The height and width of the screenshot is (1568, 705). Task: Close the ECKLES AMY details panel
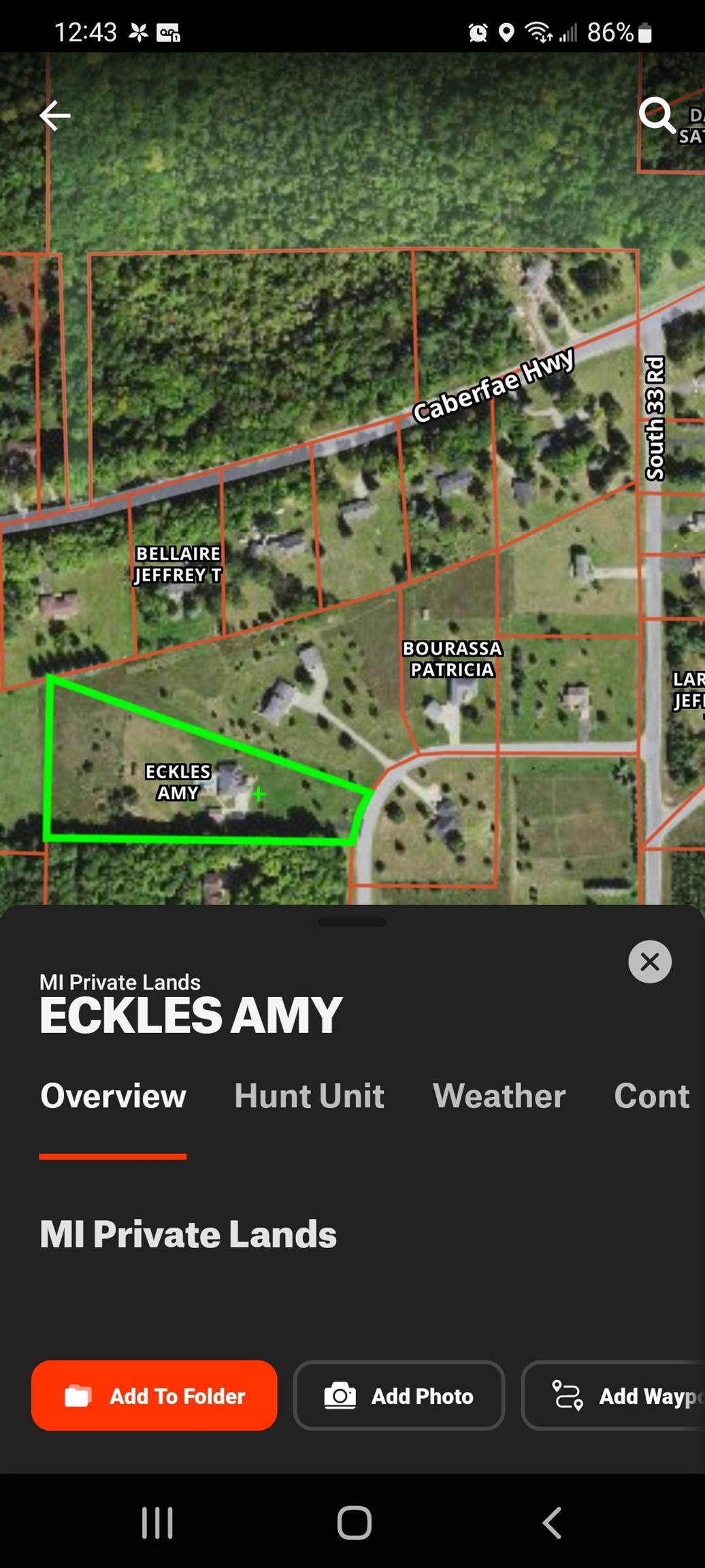tap(649, 962)
